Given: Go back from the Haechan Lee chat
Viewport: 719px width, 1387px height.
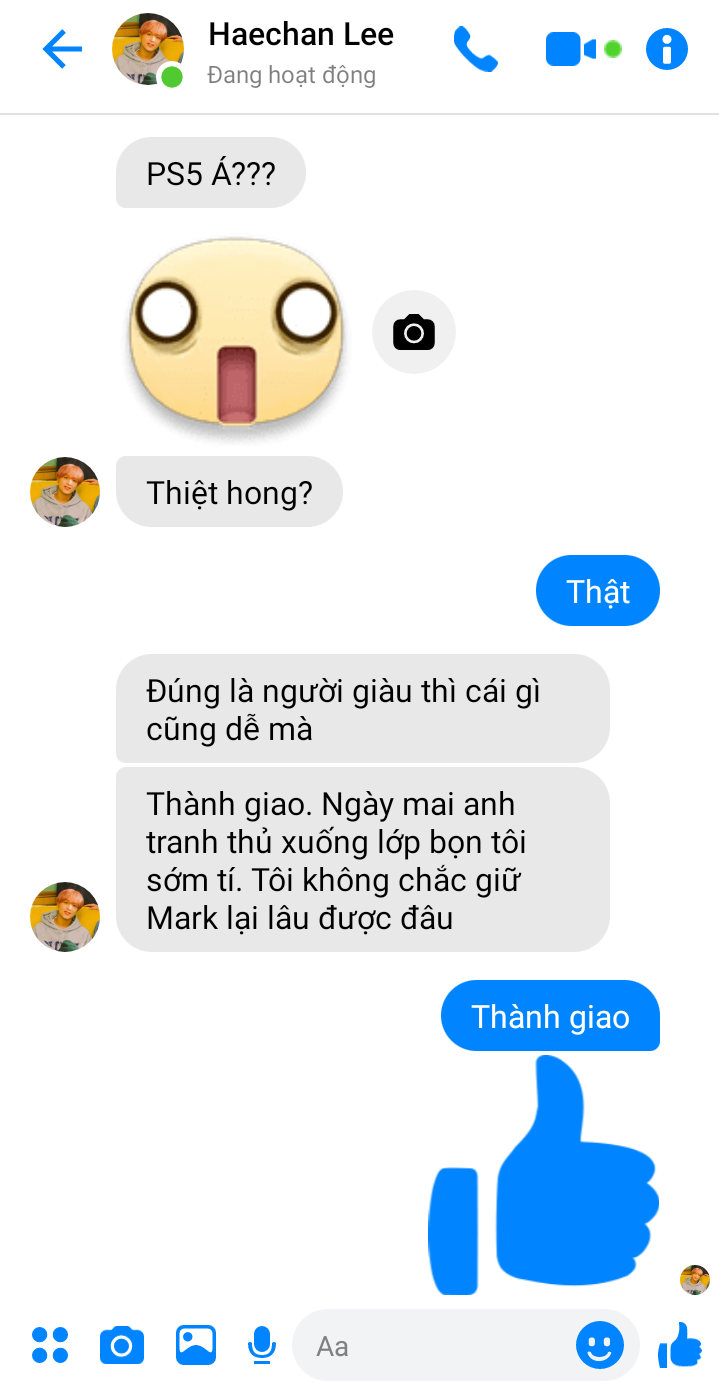Looking at the screenshot, I should tap(61, 49).
